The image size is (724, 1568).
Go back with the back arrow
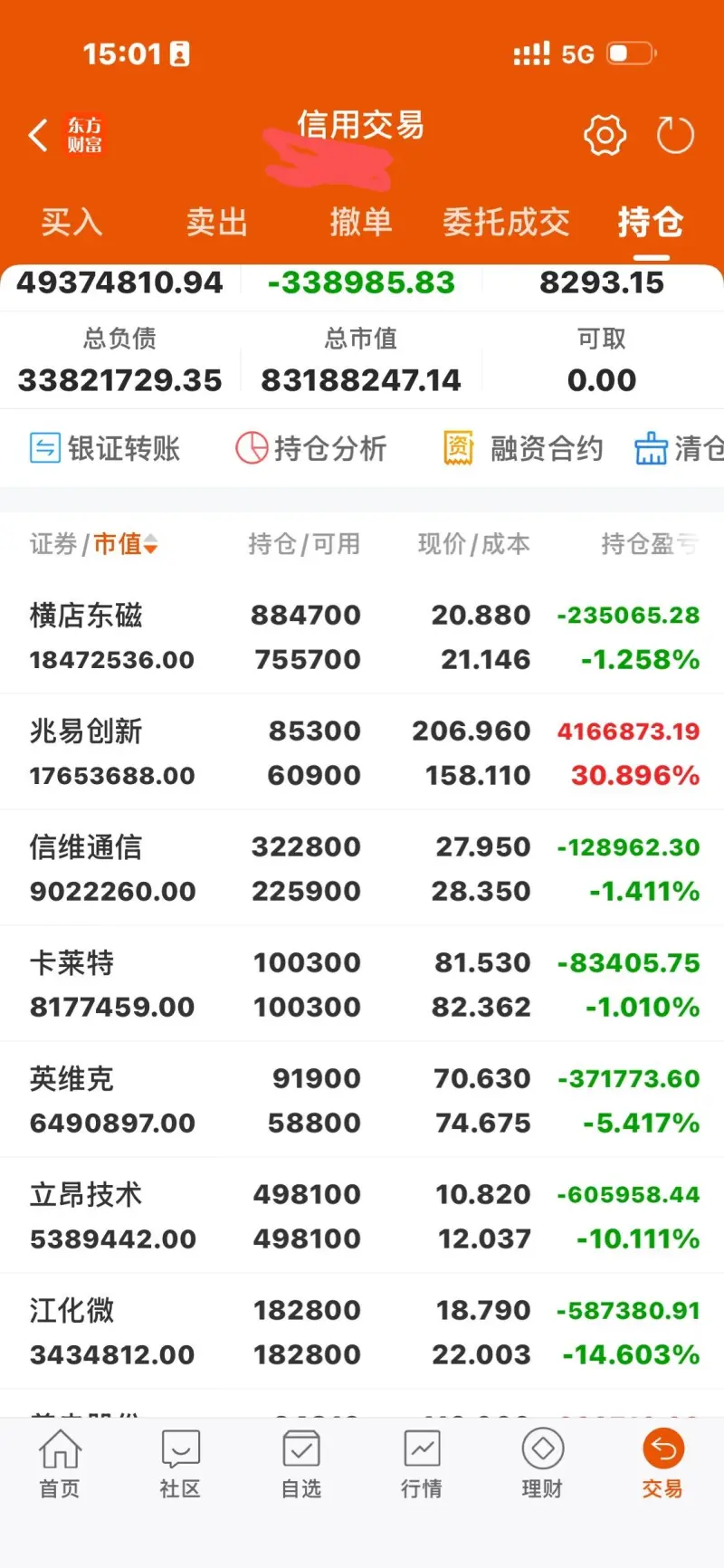[x=38, y=136]
